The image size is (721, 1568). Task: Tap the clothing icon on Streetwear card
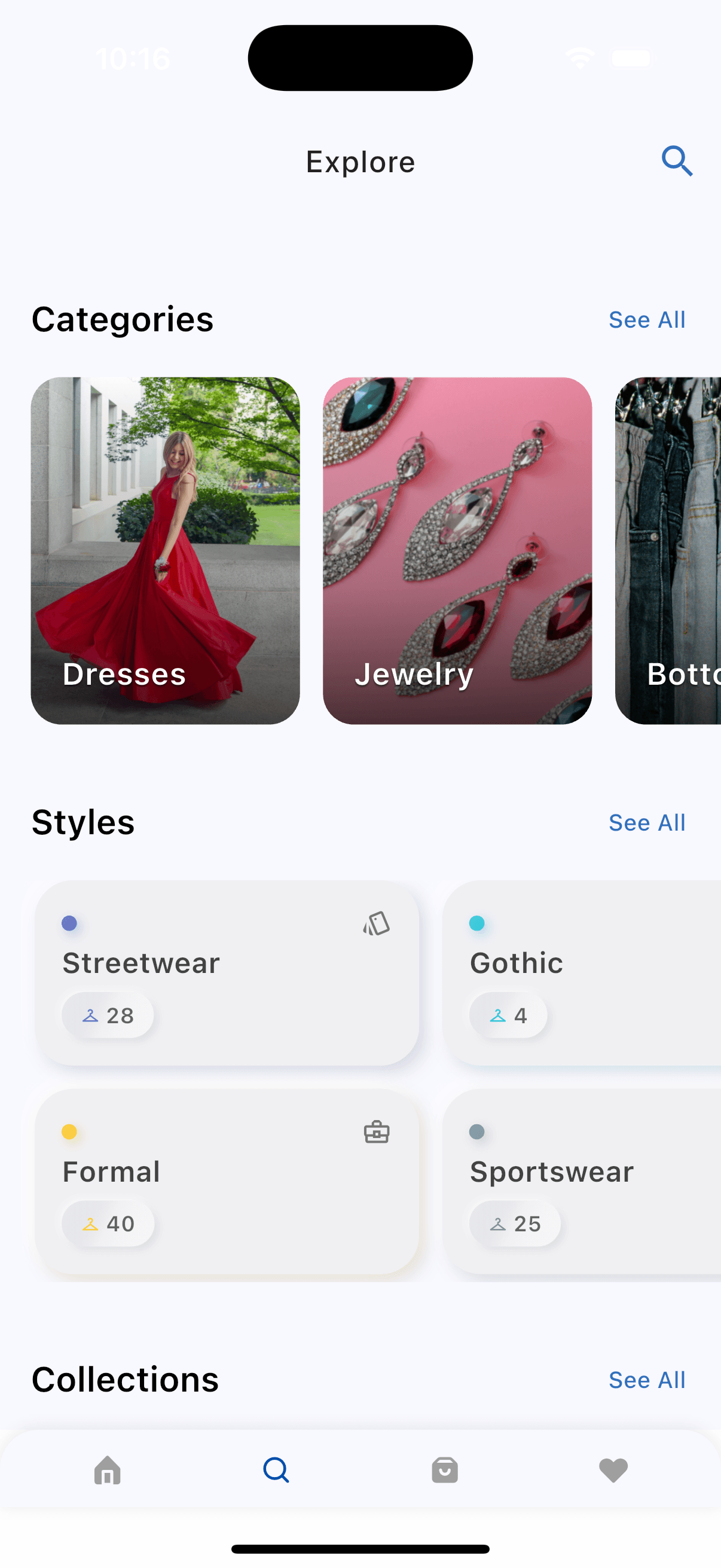[376, 925]
